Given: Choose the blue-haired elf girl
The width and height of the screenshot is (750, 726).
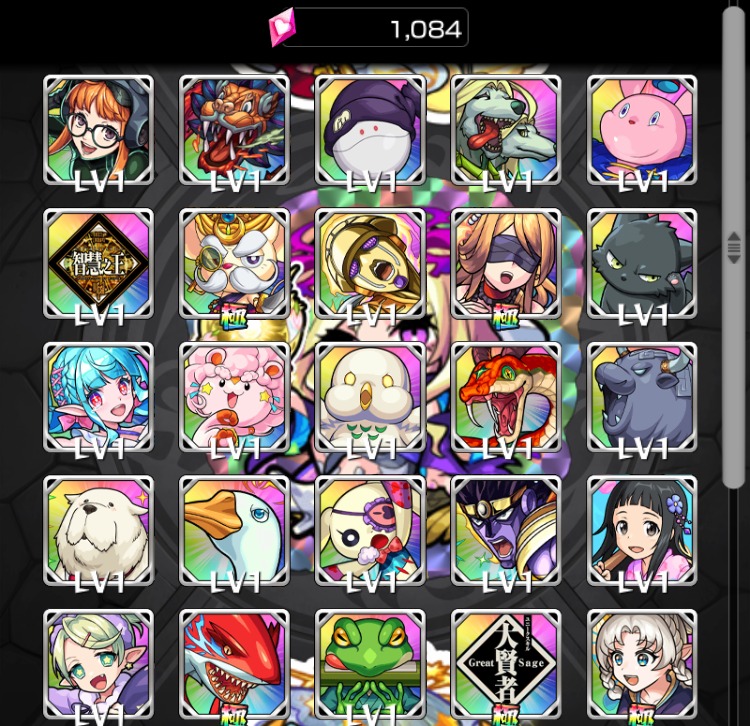Looking at the screenshot, I should 98,397.
